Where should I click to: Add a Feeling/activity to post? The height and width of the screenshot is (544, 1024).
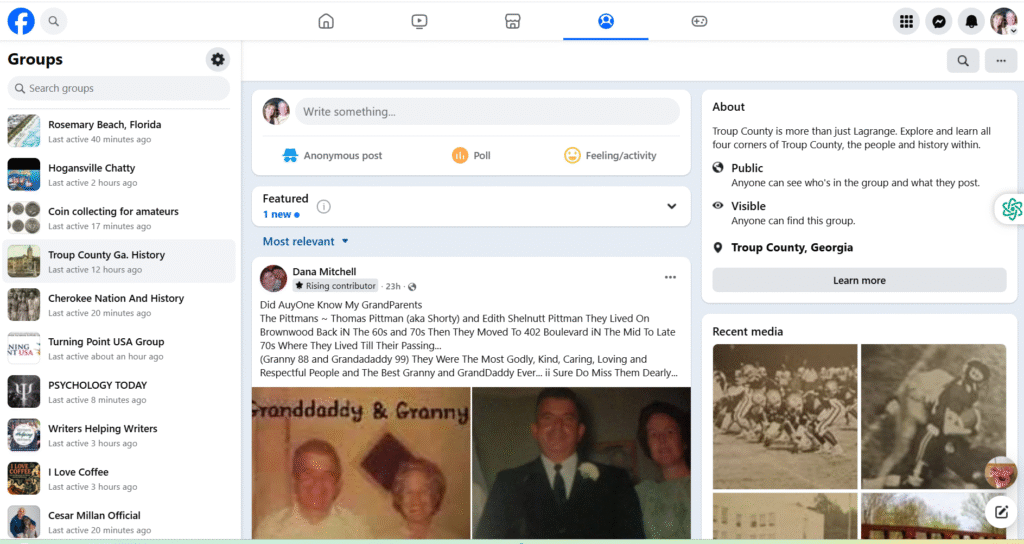(610, 155)
